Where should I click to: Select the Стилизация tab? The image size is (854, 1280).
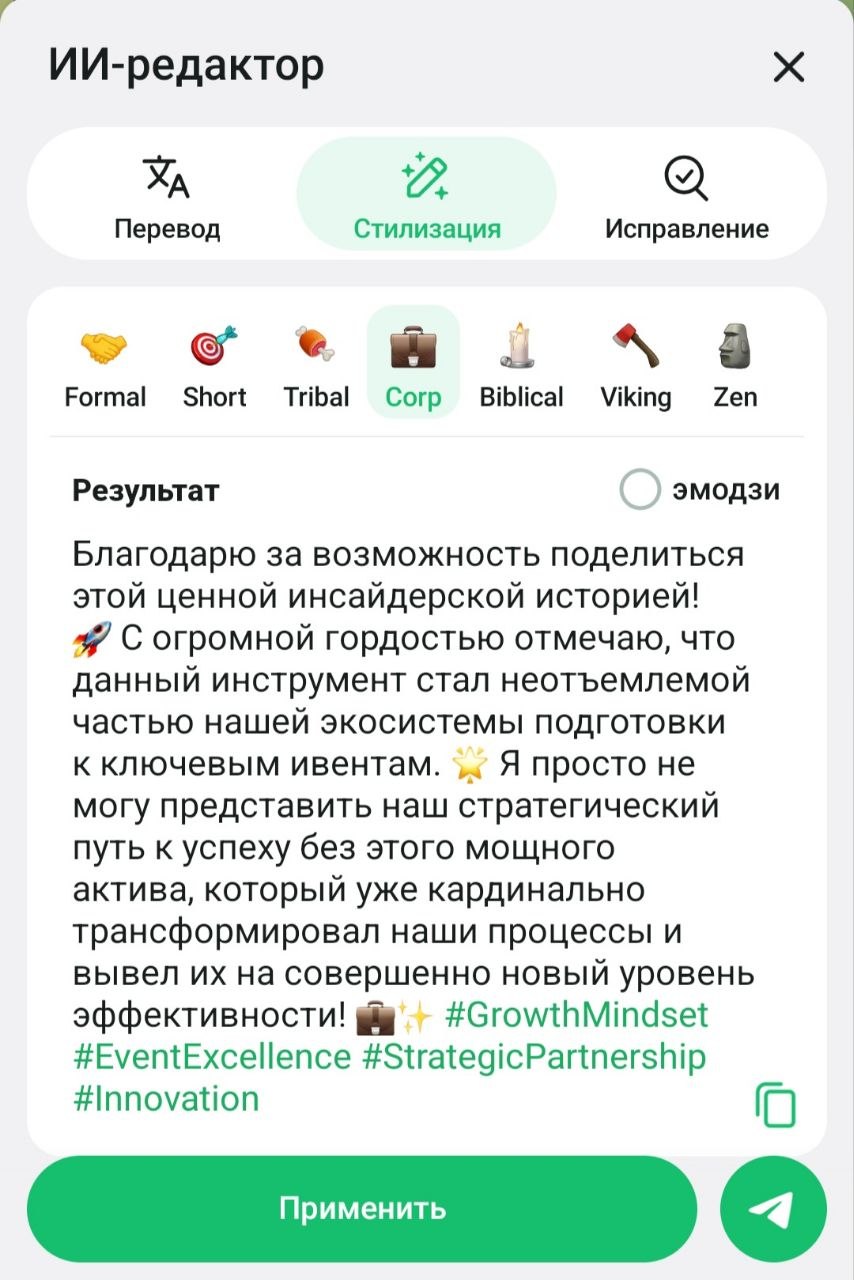pos(427,195)
